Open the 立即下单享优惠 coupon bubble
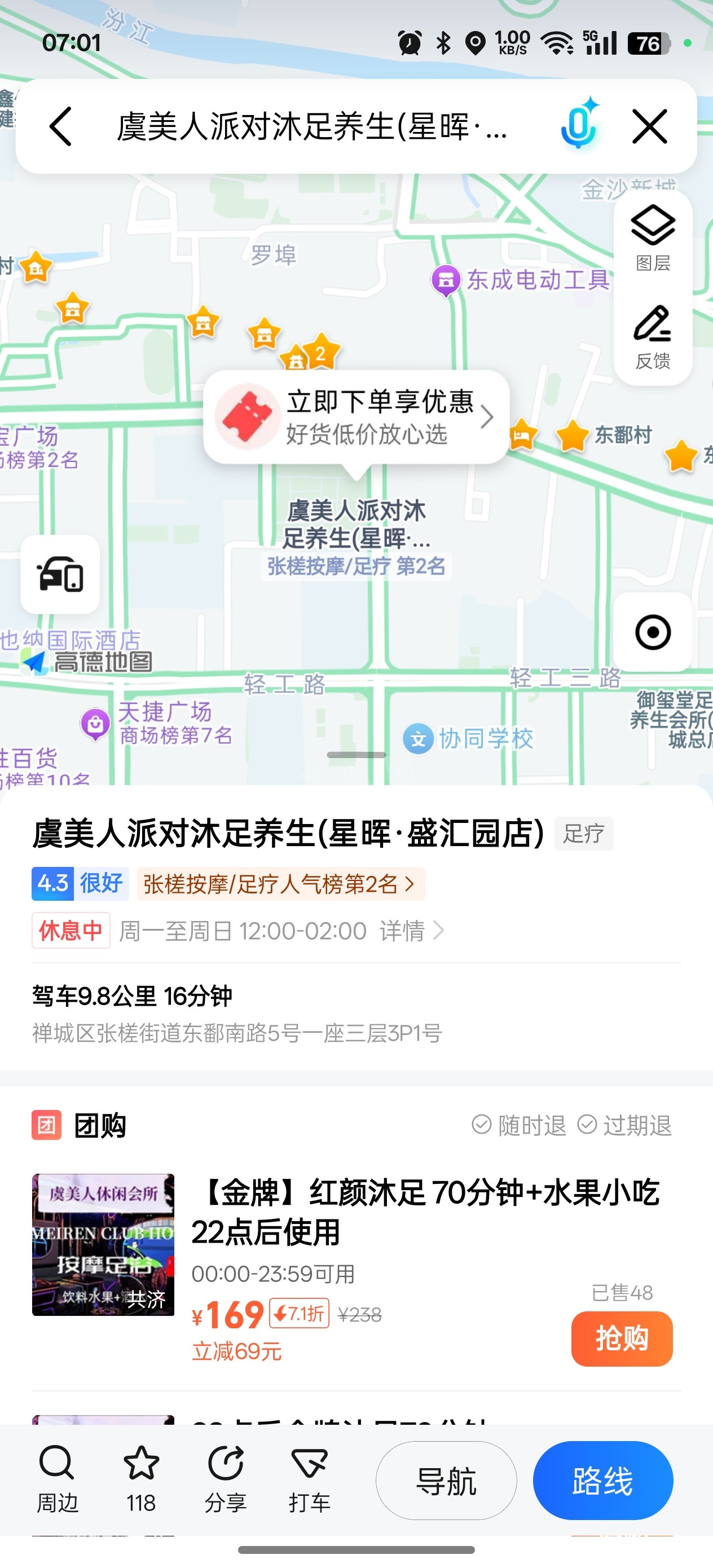Screen dimensions: 713x1568 point(356,417)
